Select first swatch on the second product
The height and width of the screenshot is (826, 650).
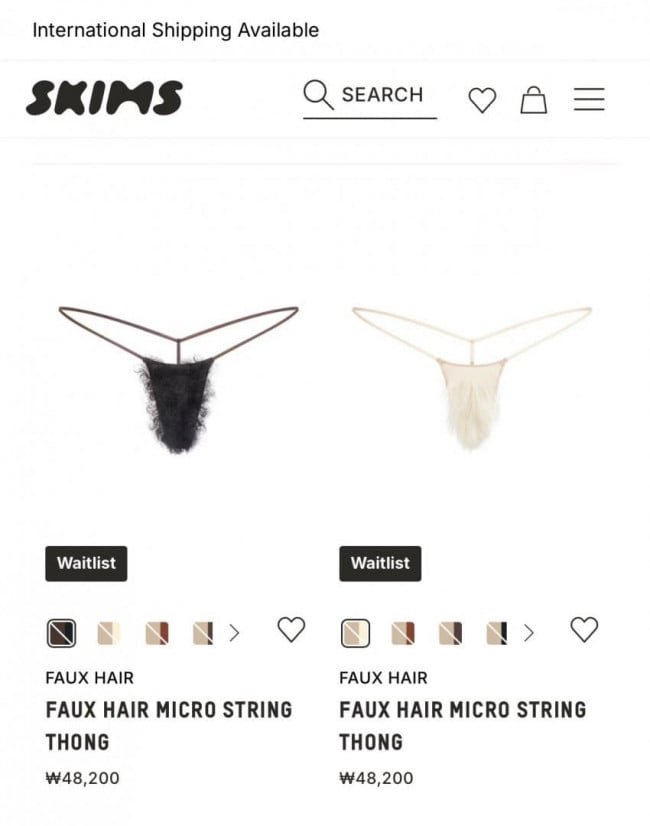355,633
